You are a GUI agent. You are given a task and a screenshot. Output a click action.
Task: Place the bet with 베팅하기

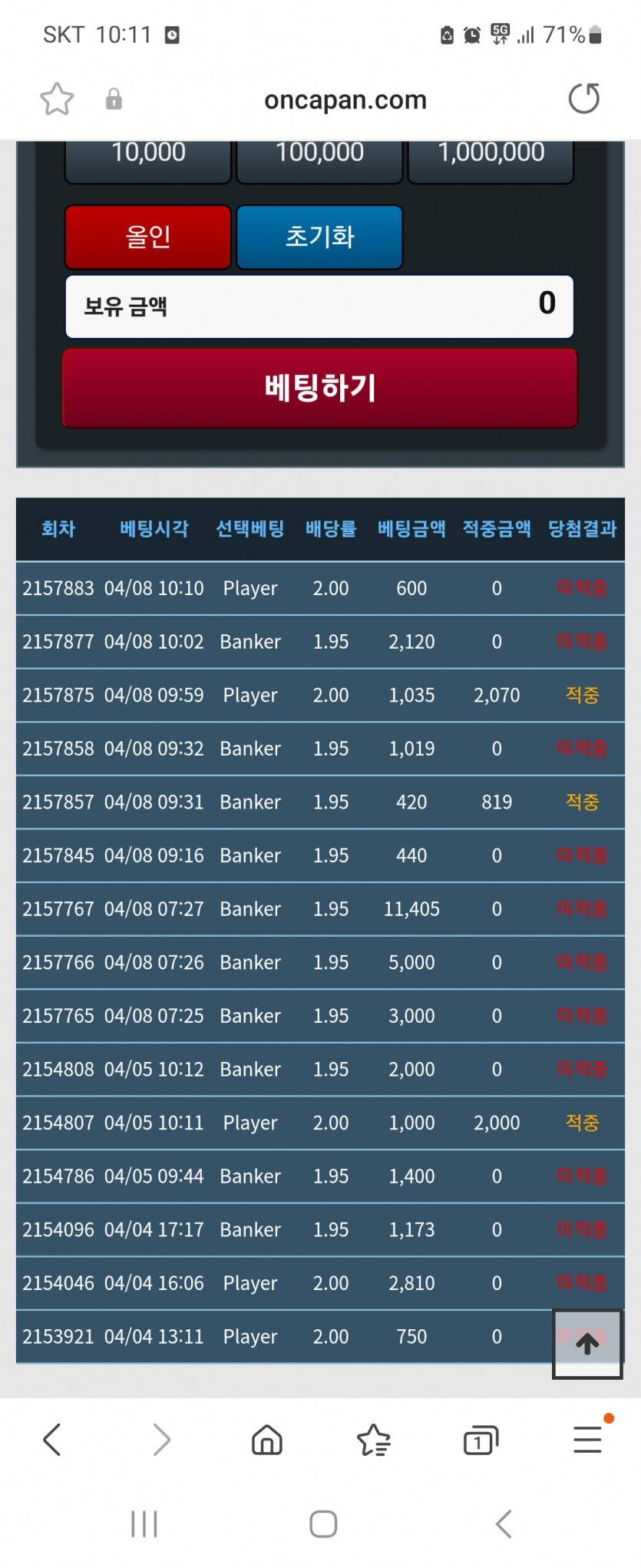(320, 388)
